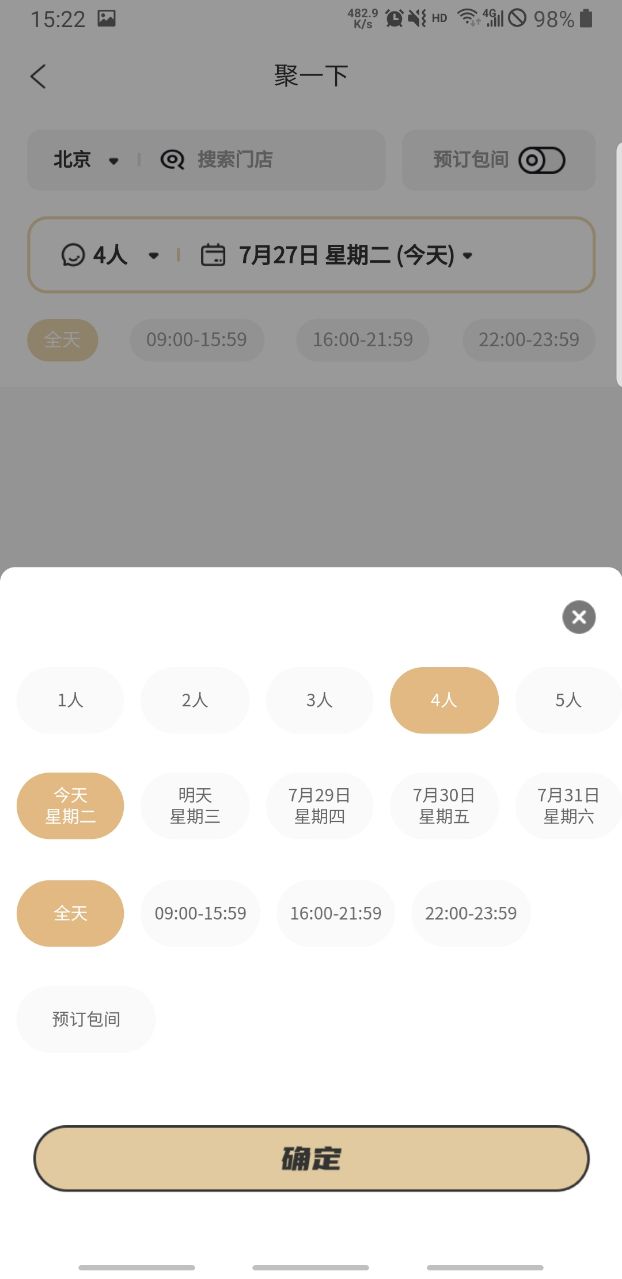Screen dimensions: 622x1279
Task: Select 22:00-23:59 slot in the sheet
Action: coord(470,913)
